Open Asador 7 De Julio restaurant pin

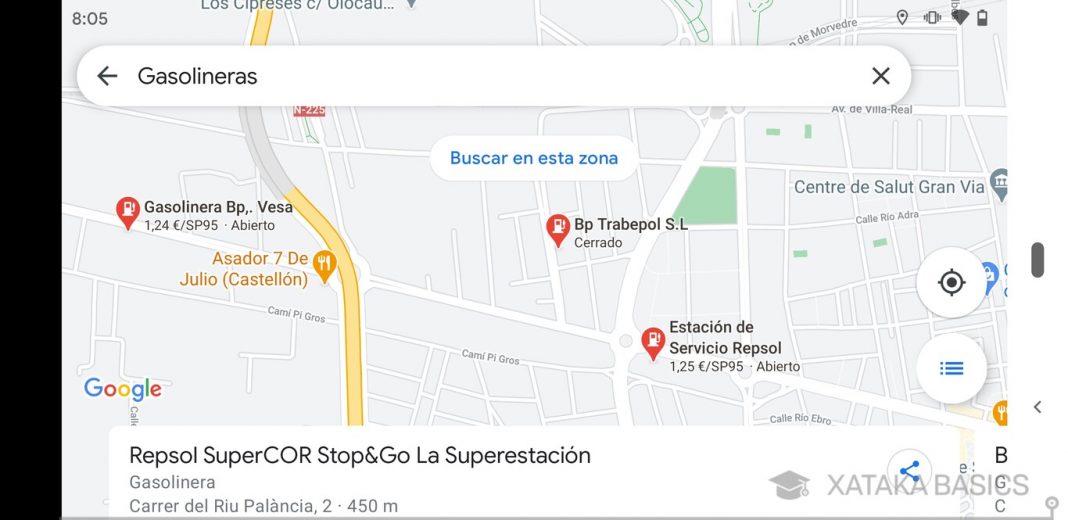[323, 265]
